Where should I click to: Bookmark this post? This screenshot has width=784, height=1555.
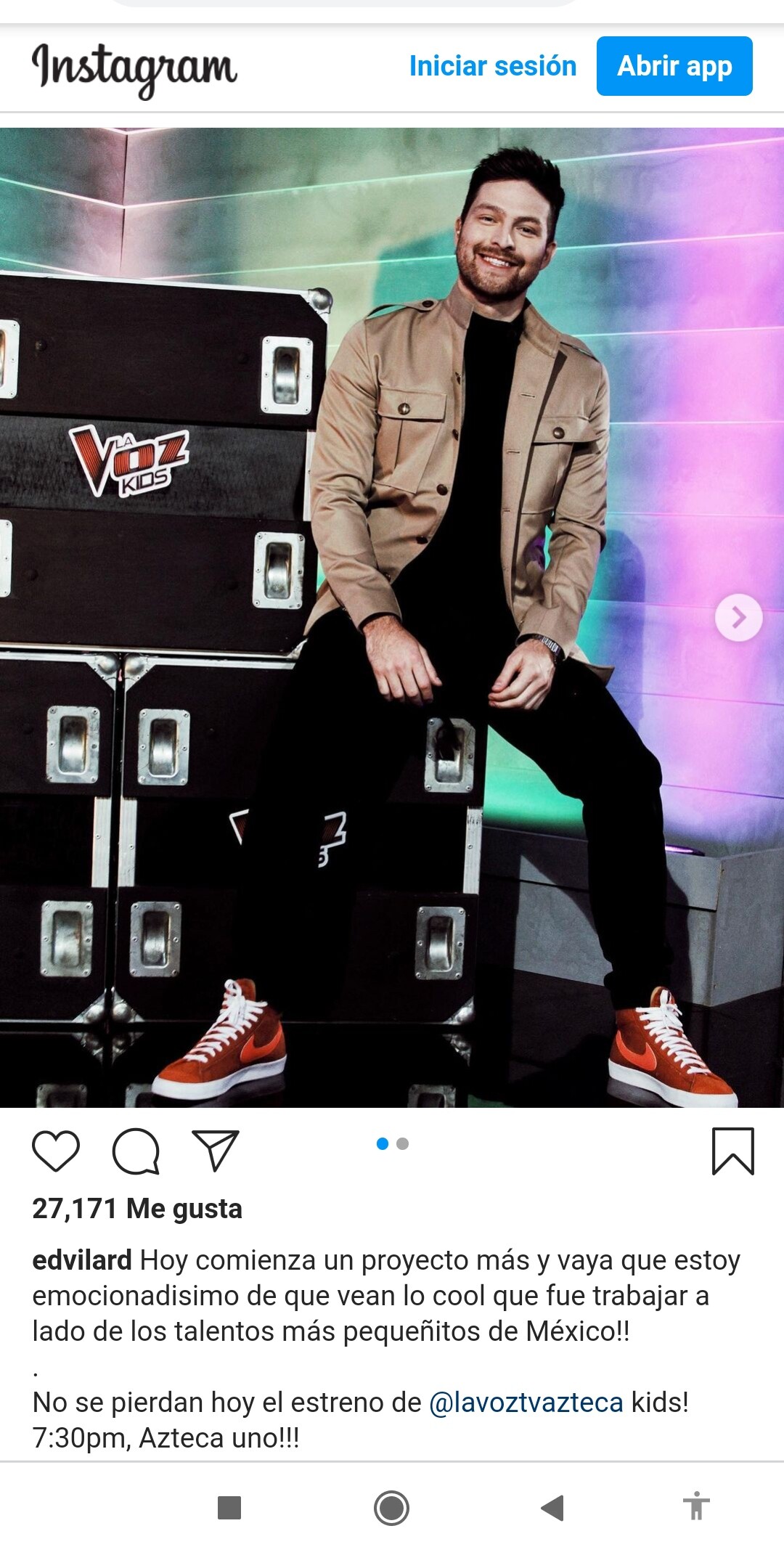pyautogui.click(x=732, y=1151)
